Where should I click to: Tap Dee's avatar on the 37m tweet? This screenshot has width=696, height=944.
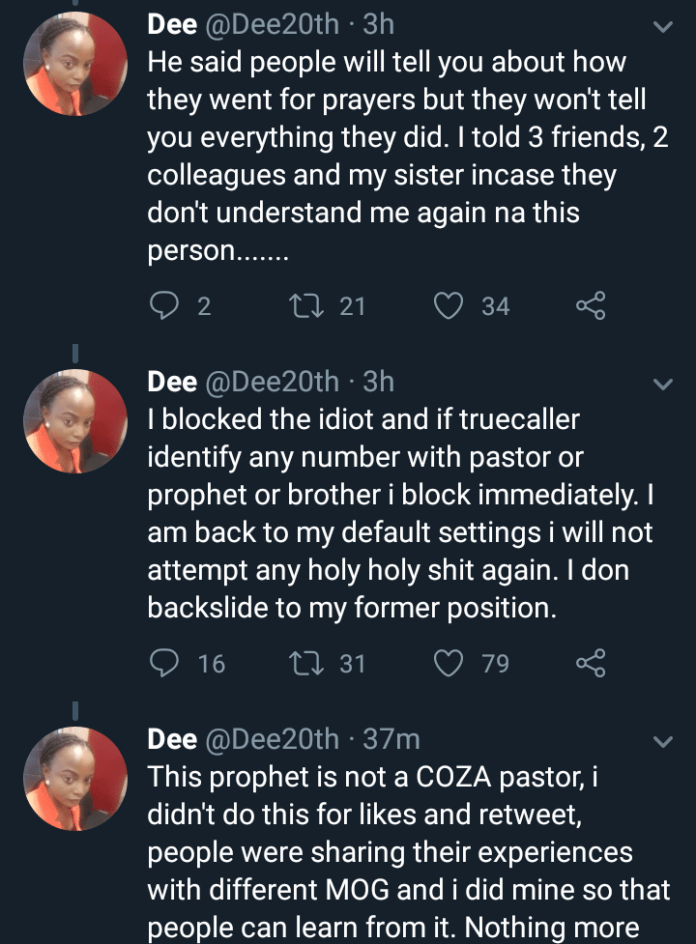[75, 779]
